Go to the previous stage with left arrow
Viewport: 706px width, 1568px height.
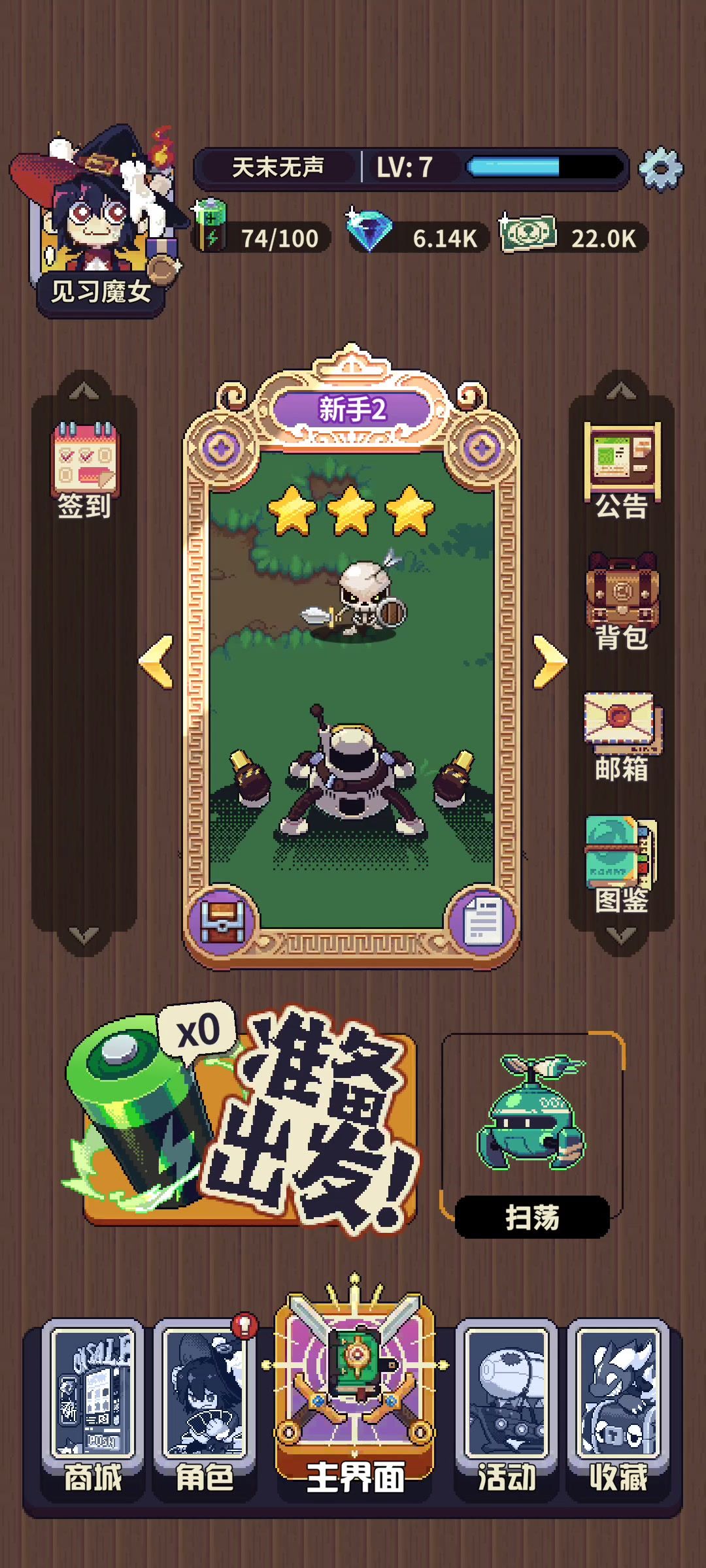pyautogui.click(x=157, y=661)
